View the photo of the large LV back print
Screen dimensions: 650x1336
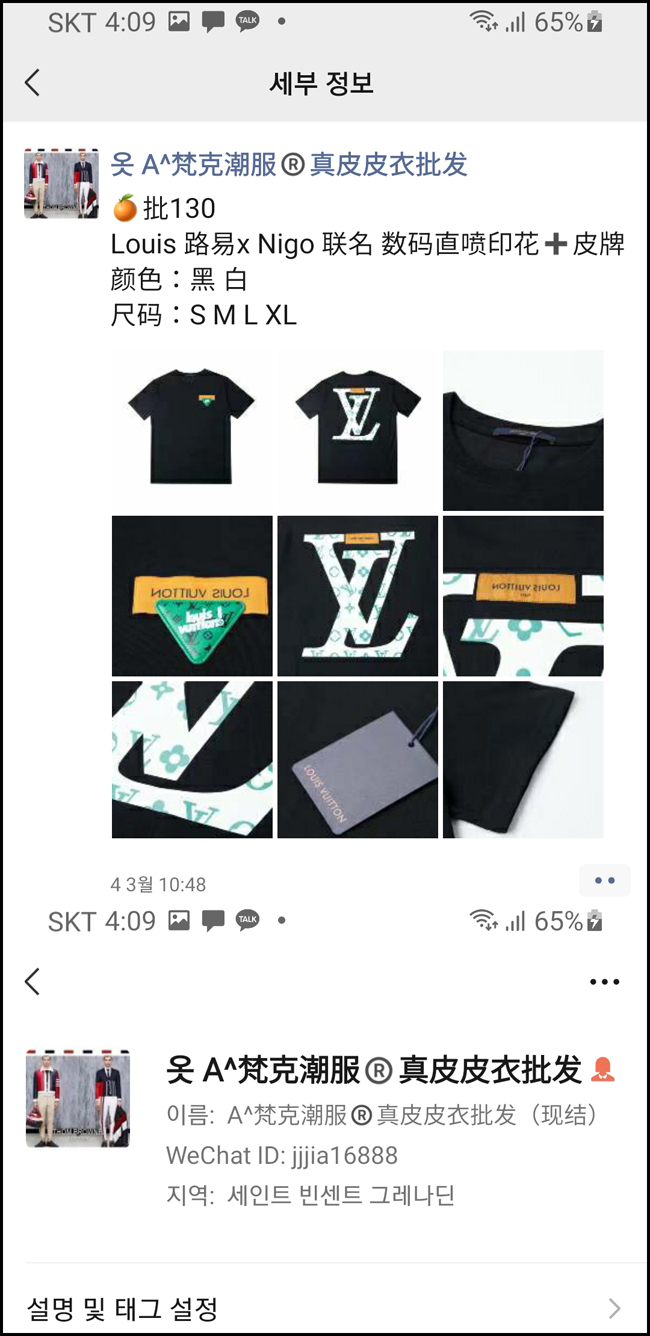pos(357,431)
